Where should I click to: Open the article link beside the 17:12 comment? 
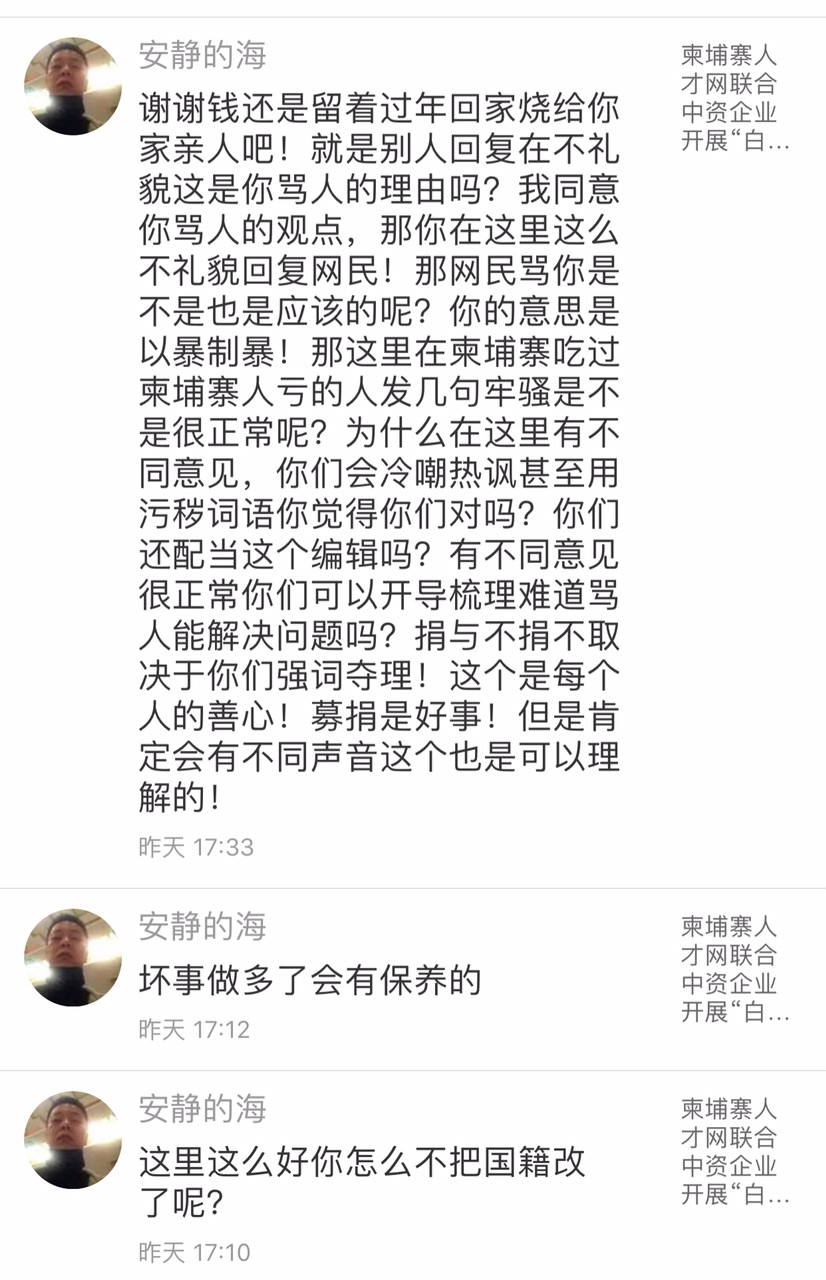click(735, 969)
